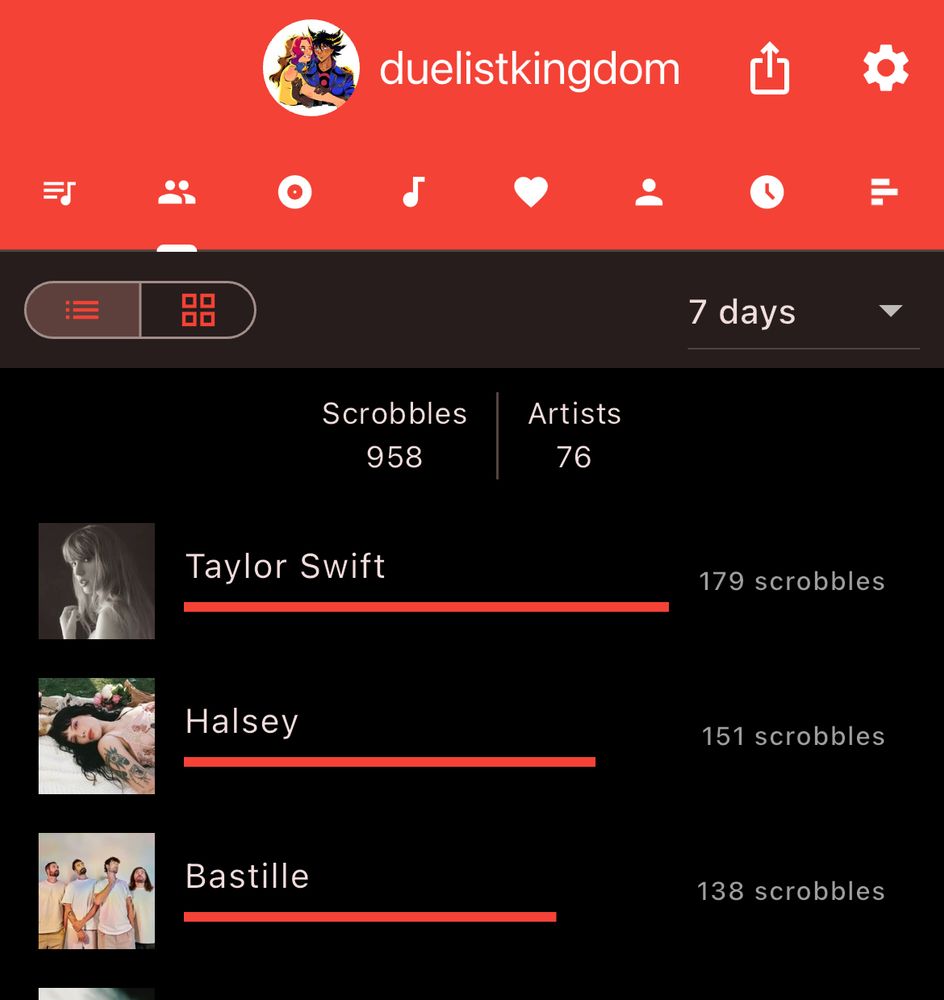Open listening history via the clock icon
The width and height of the screenshot is (944, 1000).
[x=767, y=191]
